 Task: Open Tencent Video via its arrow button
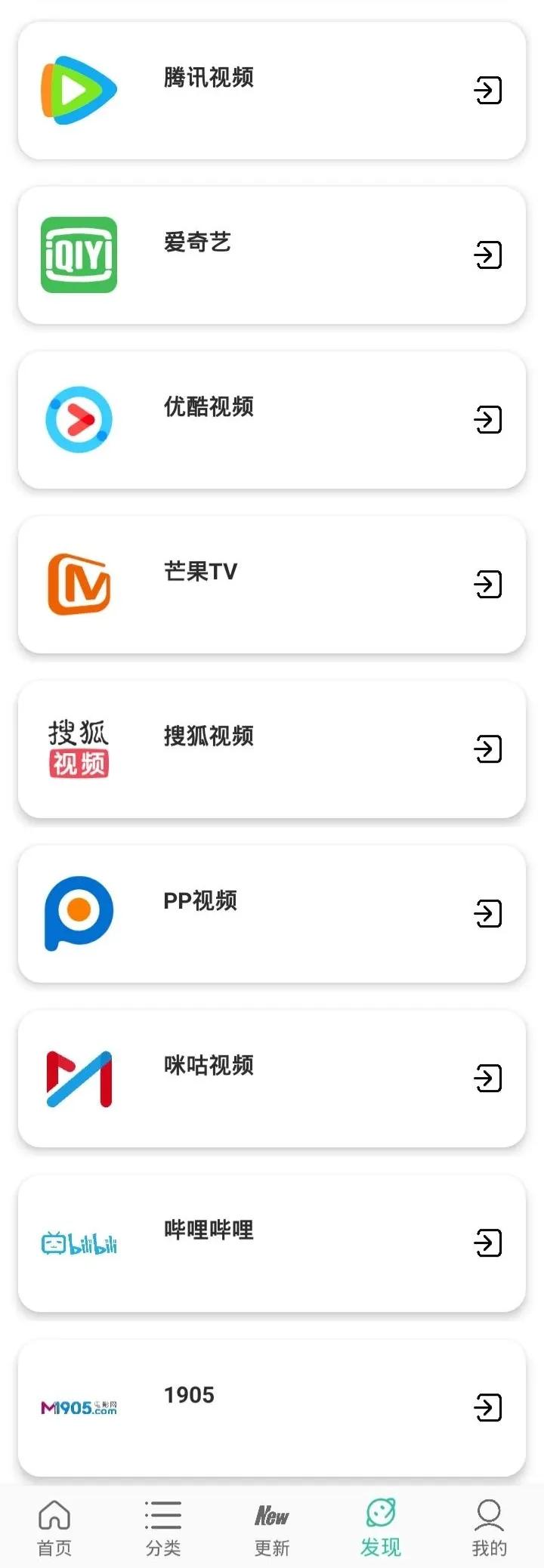click(x=487, y=91)
